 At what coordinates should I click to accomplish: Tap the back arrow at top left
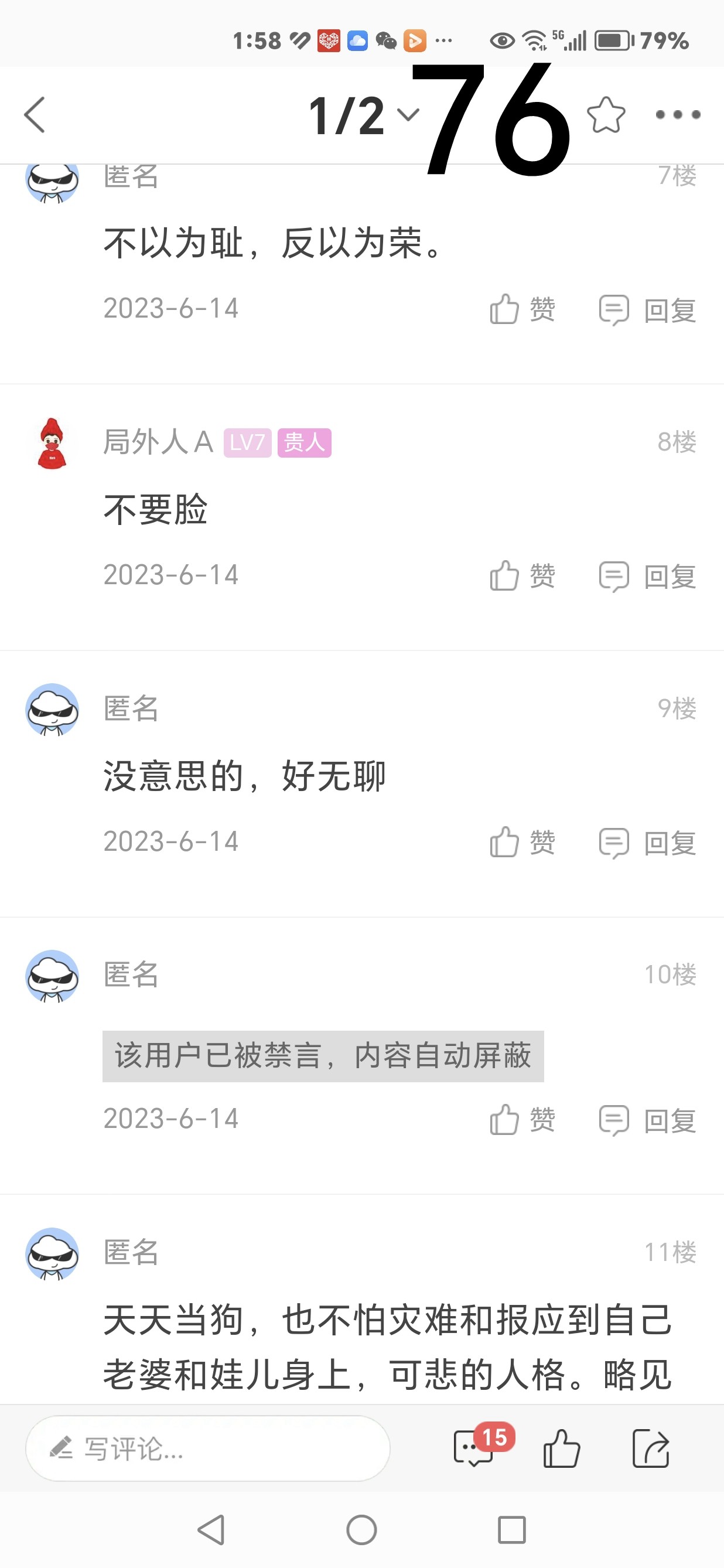tap(35, 115)
